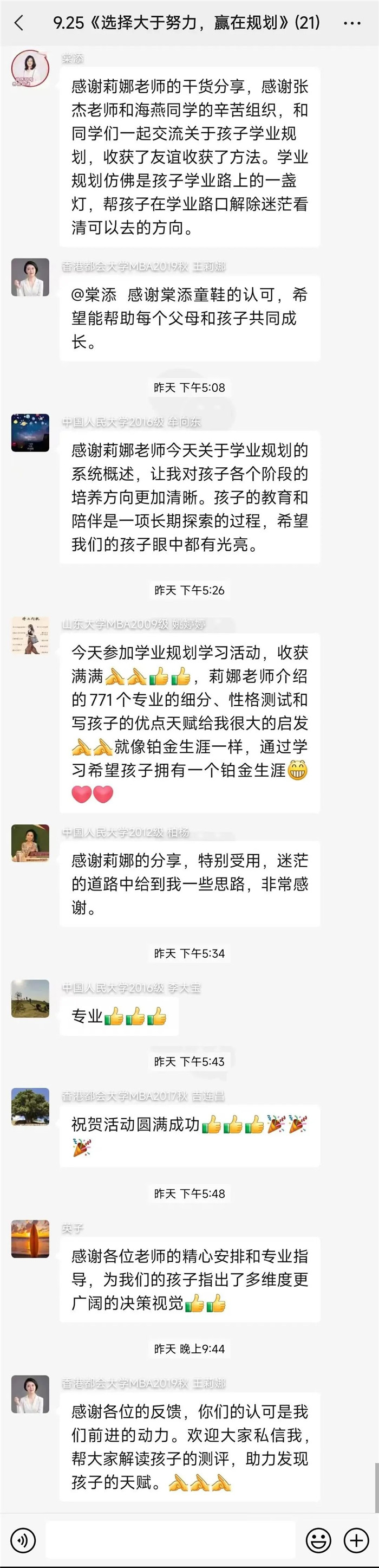View 李大宝's avatar profile
379x1568 pixels.
(x=30, y=998)
